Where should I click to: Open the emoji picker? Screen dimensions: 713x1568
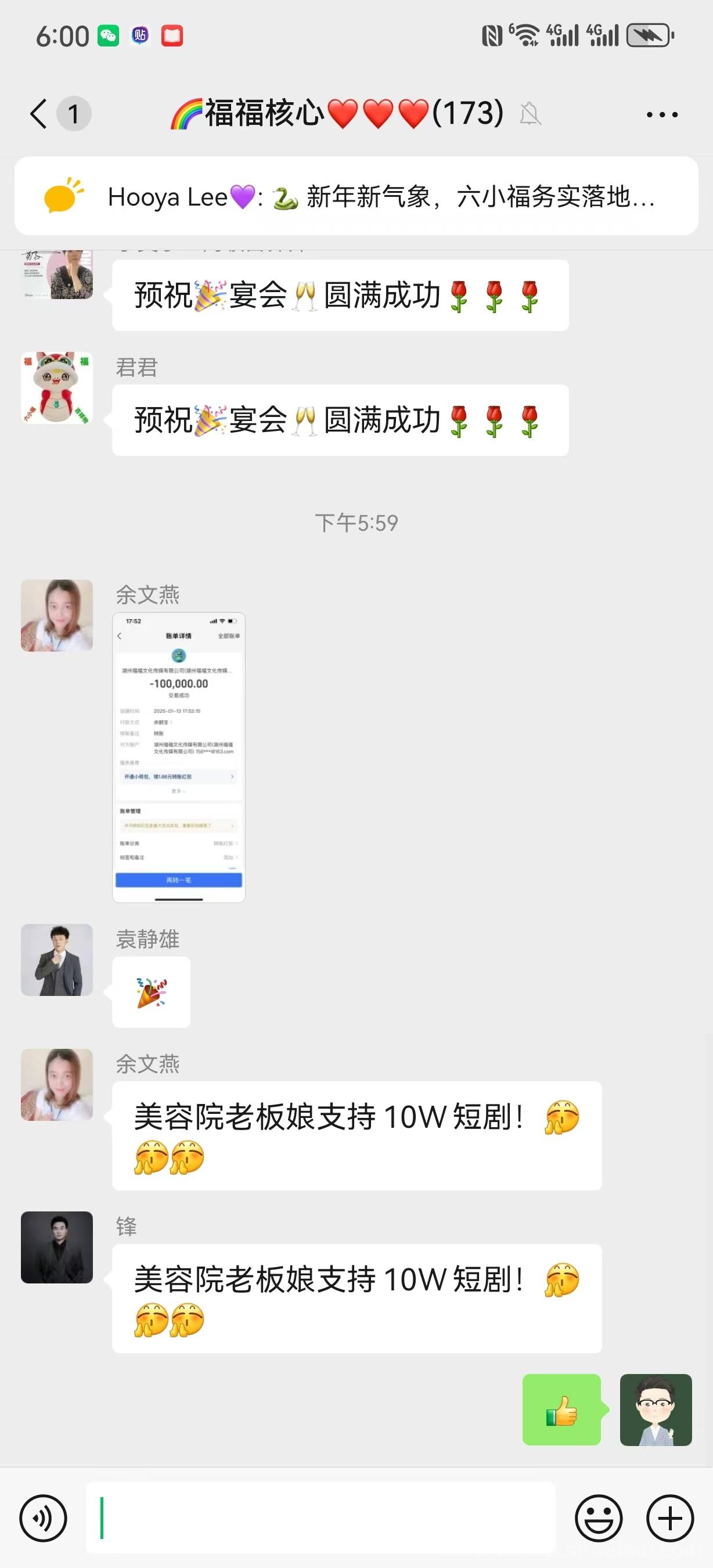(x=599, y=1518)
